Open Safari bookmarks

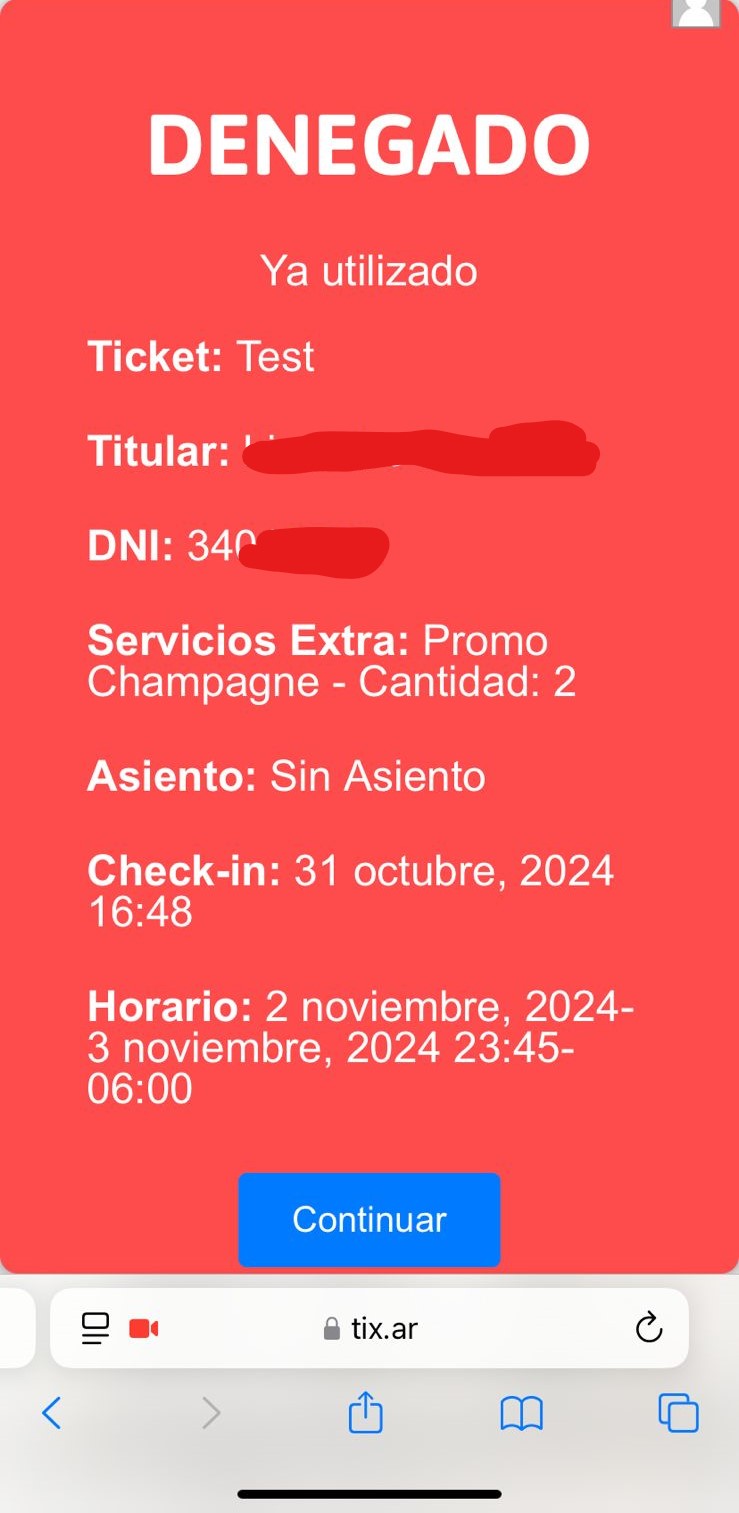(x=521, y=1414)
